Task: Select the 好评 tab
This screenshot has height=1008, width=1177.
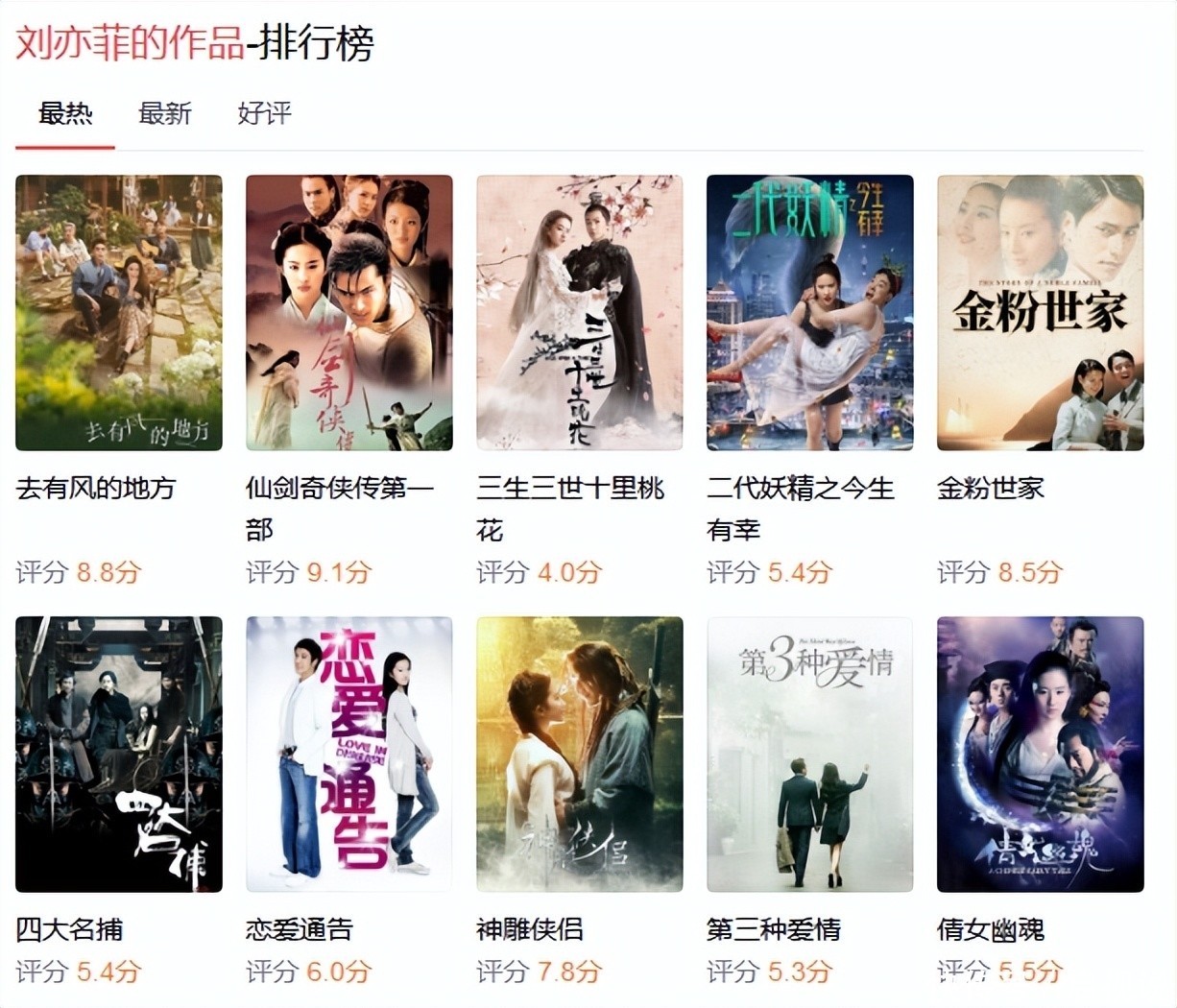Action: pos(264,113)
